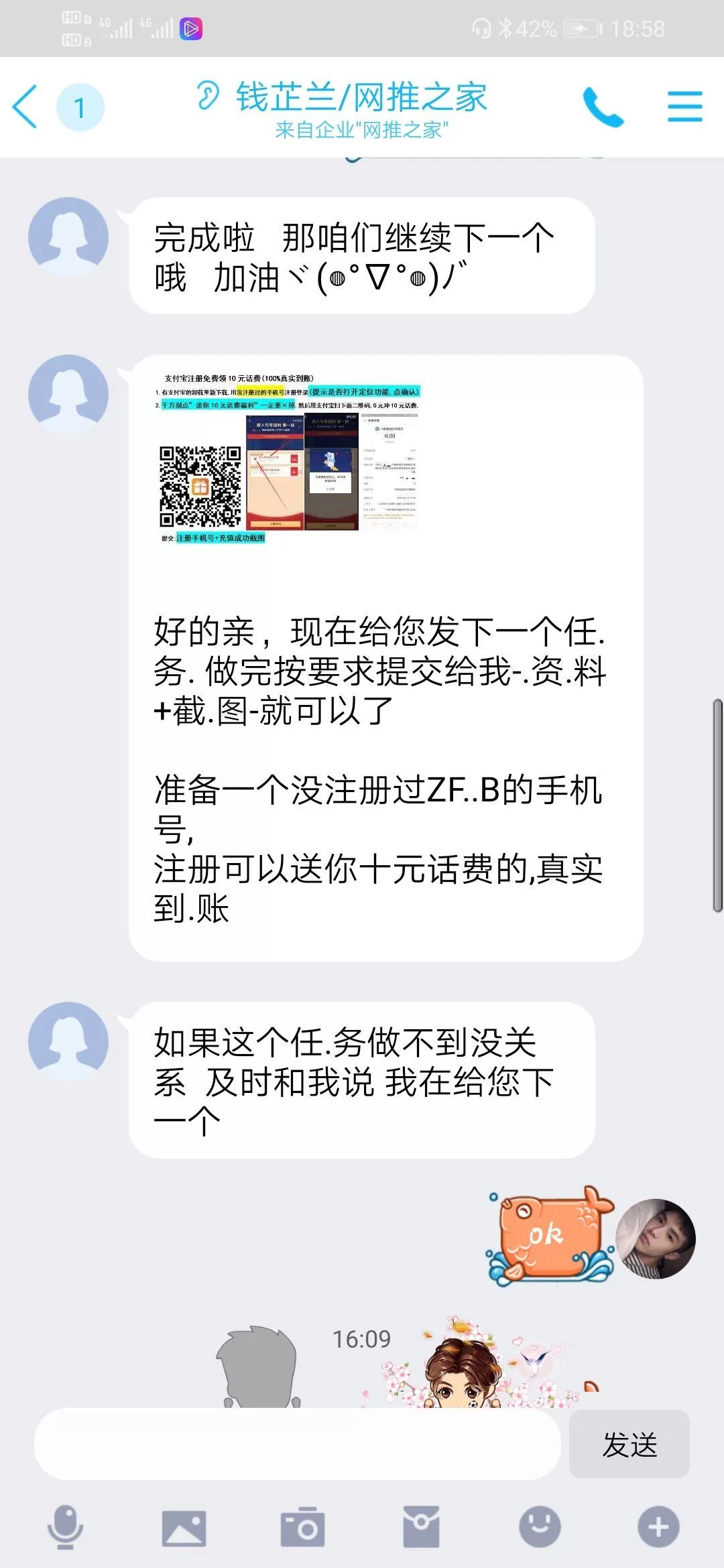Record a voice message with microphone

pos(65,1527)
